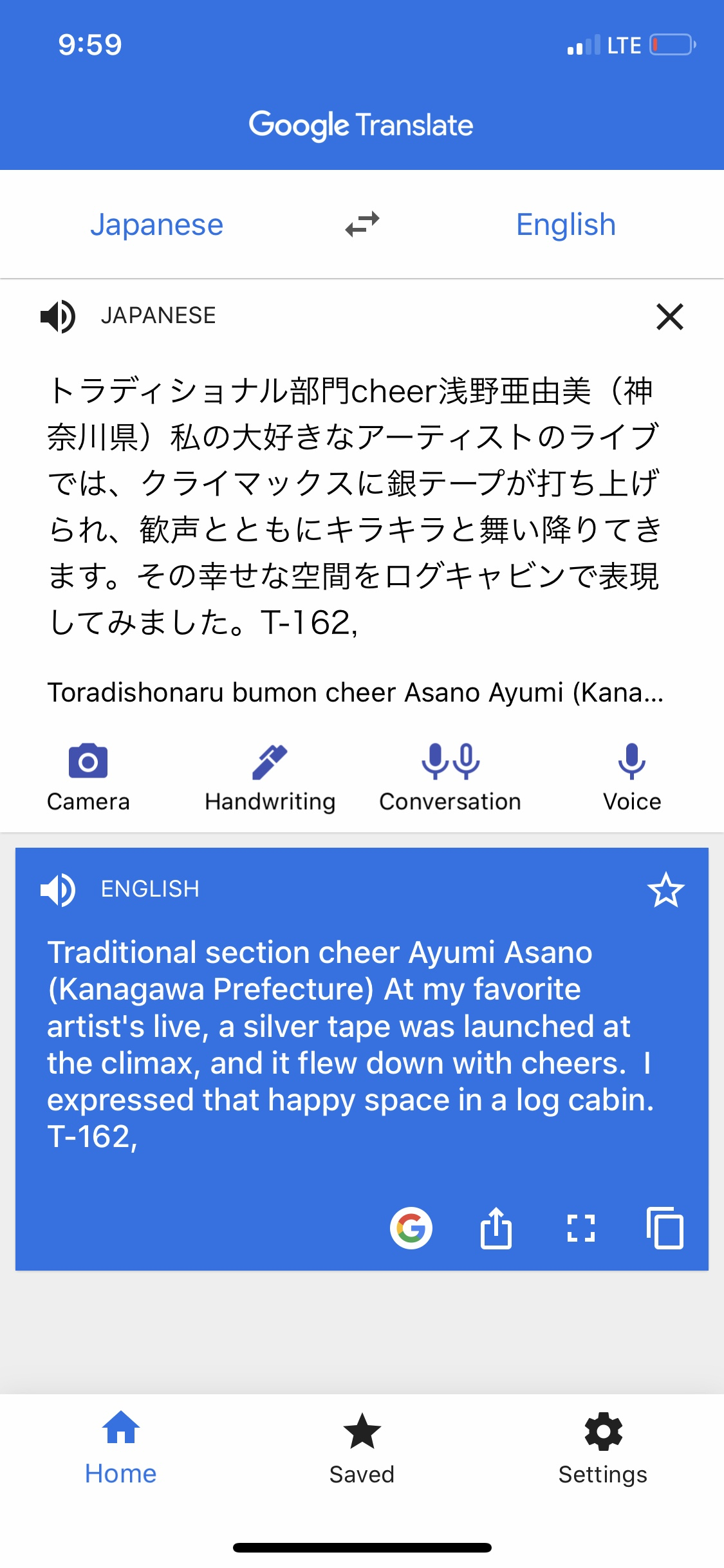Edit the Japanese source text
The height and width of the screenshot is (1568, 724).
coord(354,506)
